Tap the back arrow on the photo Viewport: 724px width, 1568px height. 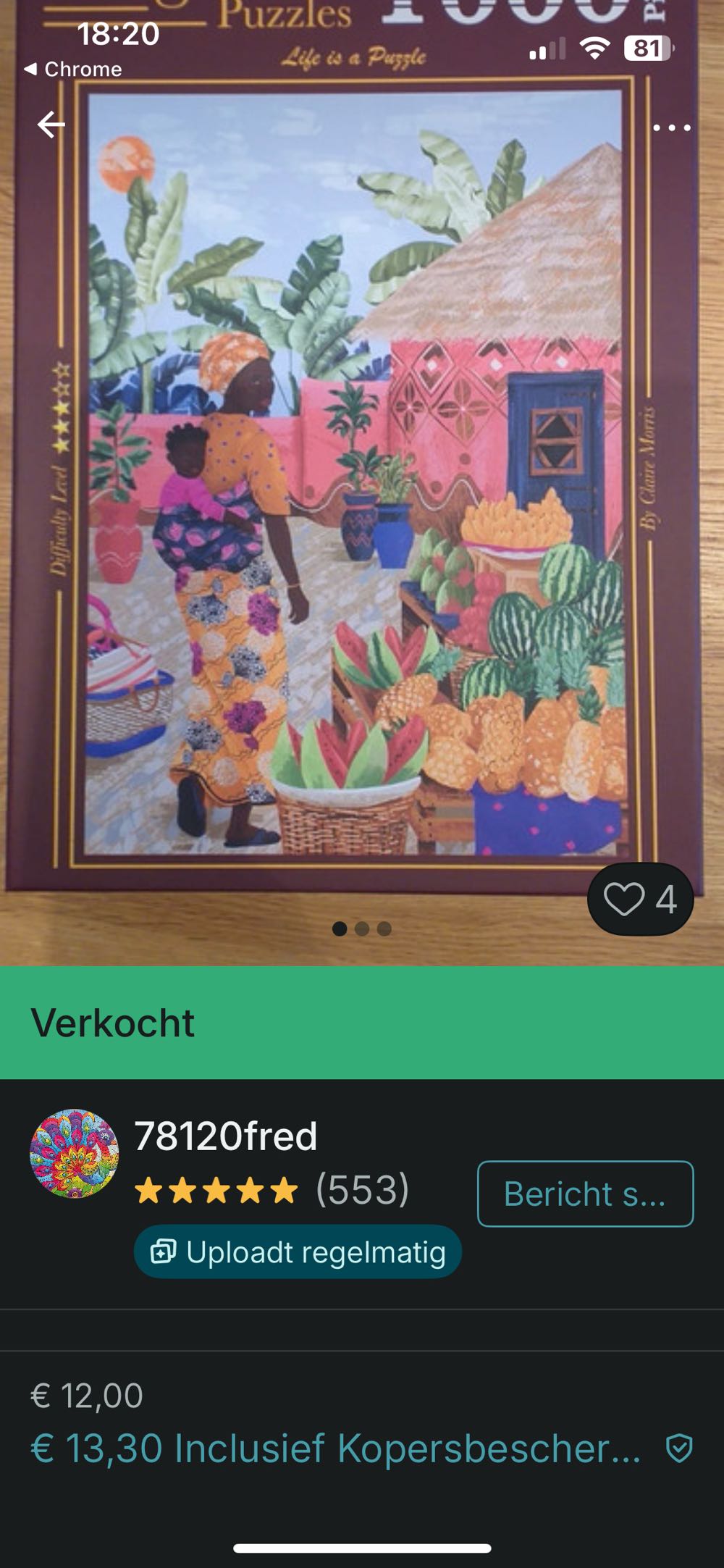(x=51, y=123)
